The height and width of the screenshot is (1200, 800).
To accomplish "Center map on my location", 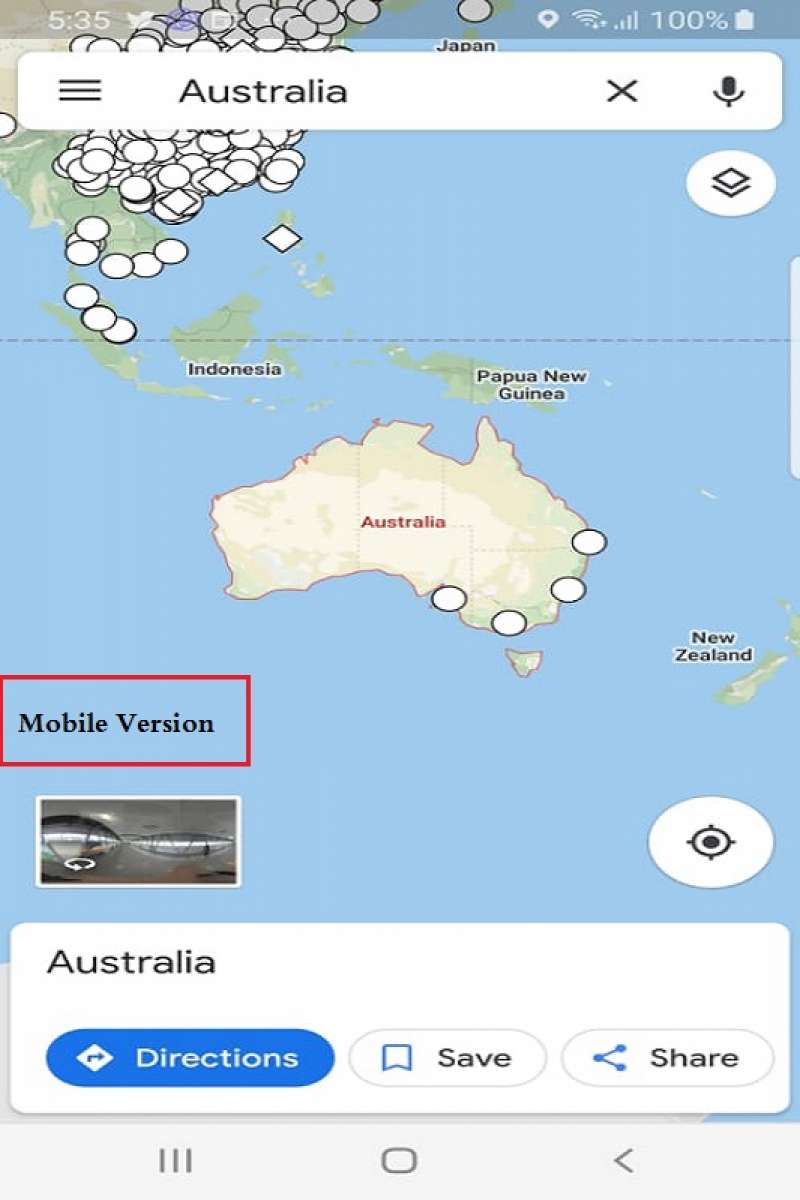I will (x=711, y=842).
